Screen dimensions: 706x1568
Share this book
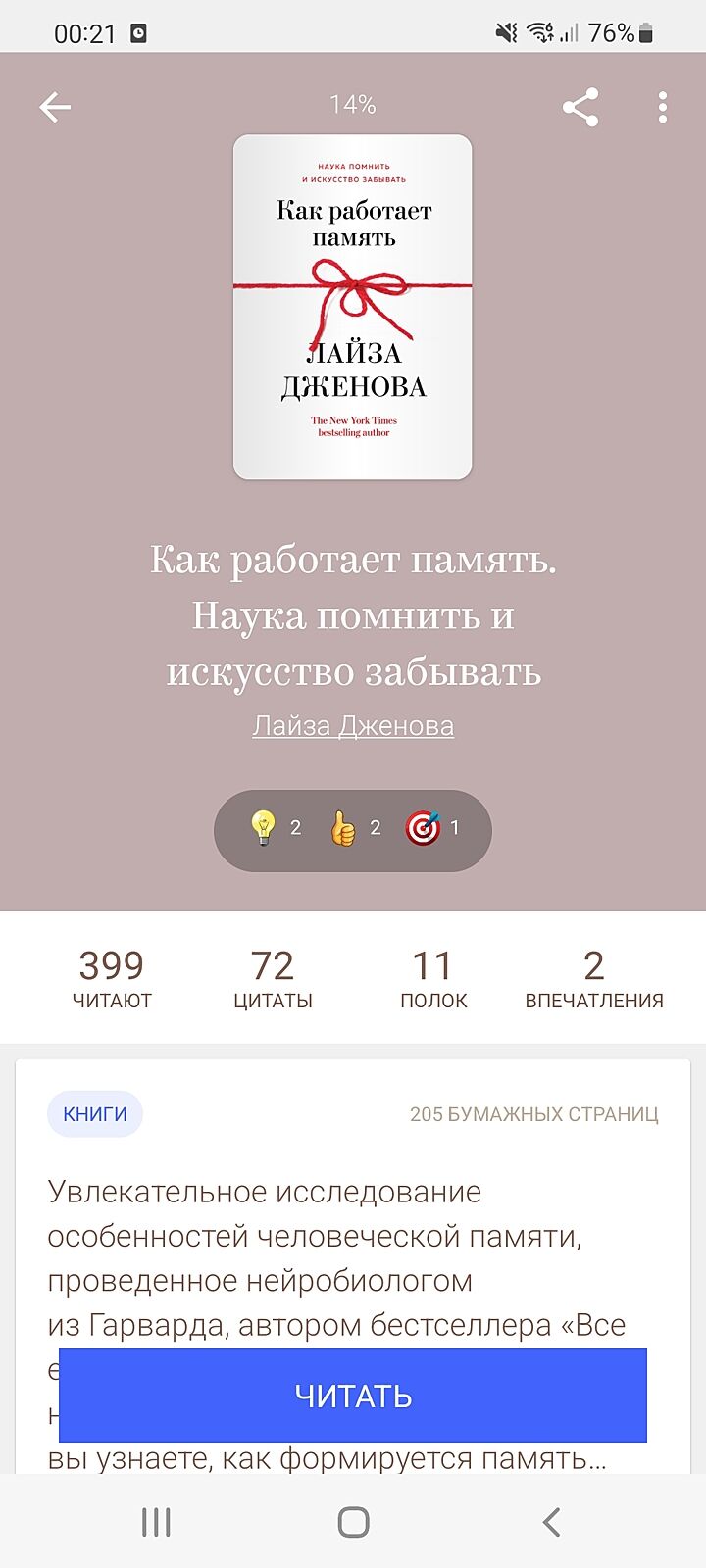[580, 107]
